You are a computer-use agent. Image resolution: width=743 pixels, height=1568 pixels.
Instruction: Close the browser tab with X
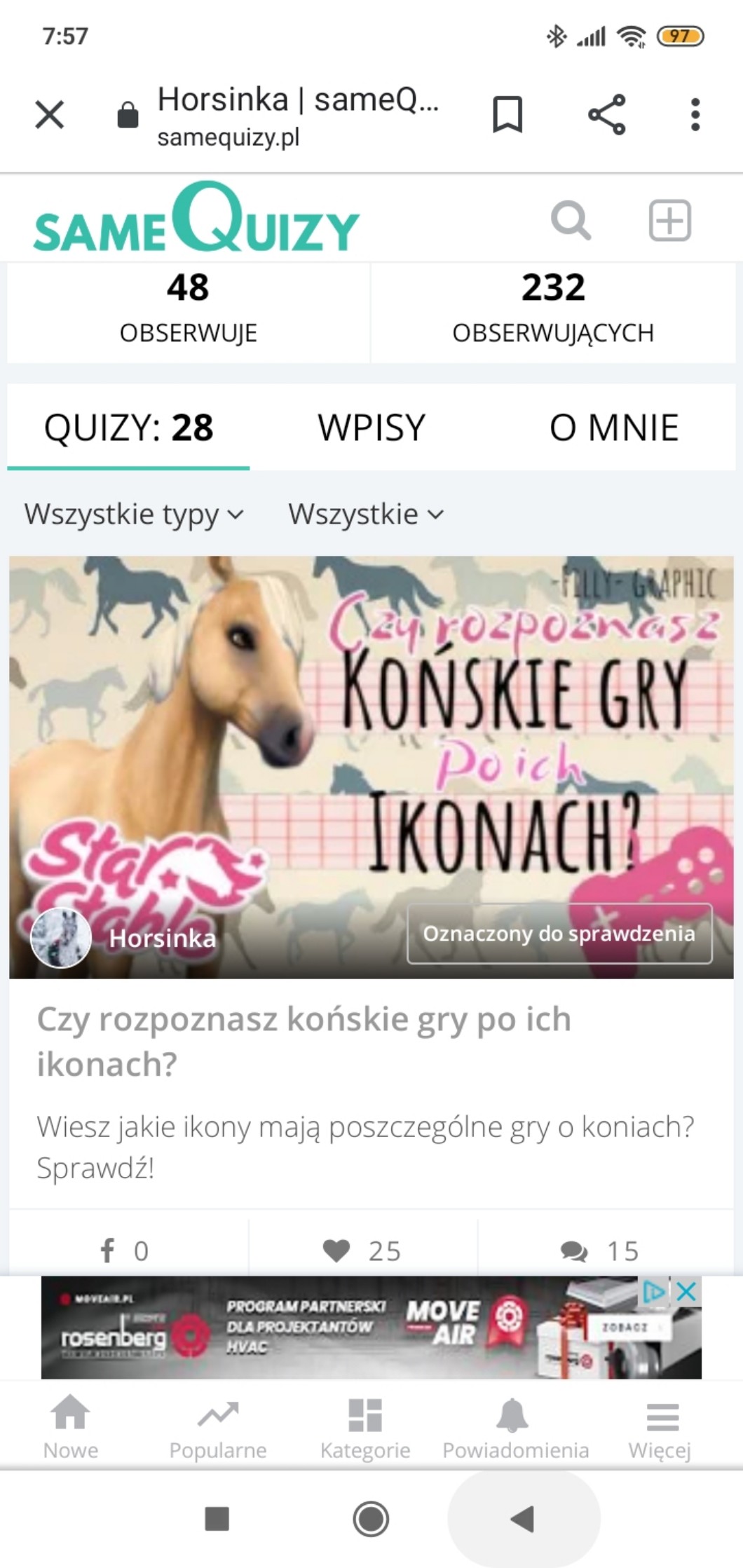click(x=50, y=114)
